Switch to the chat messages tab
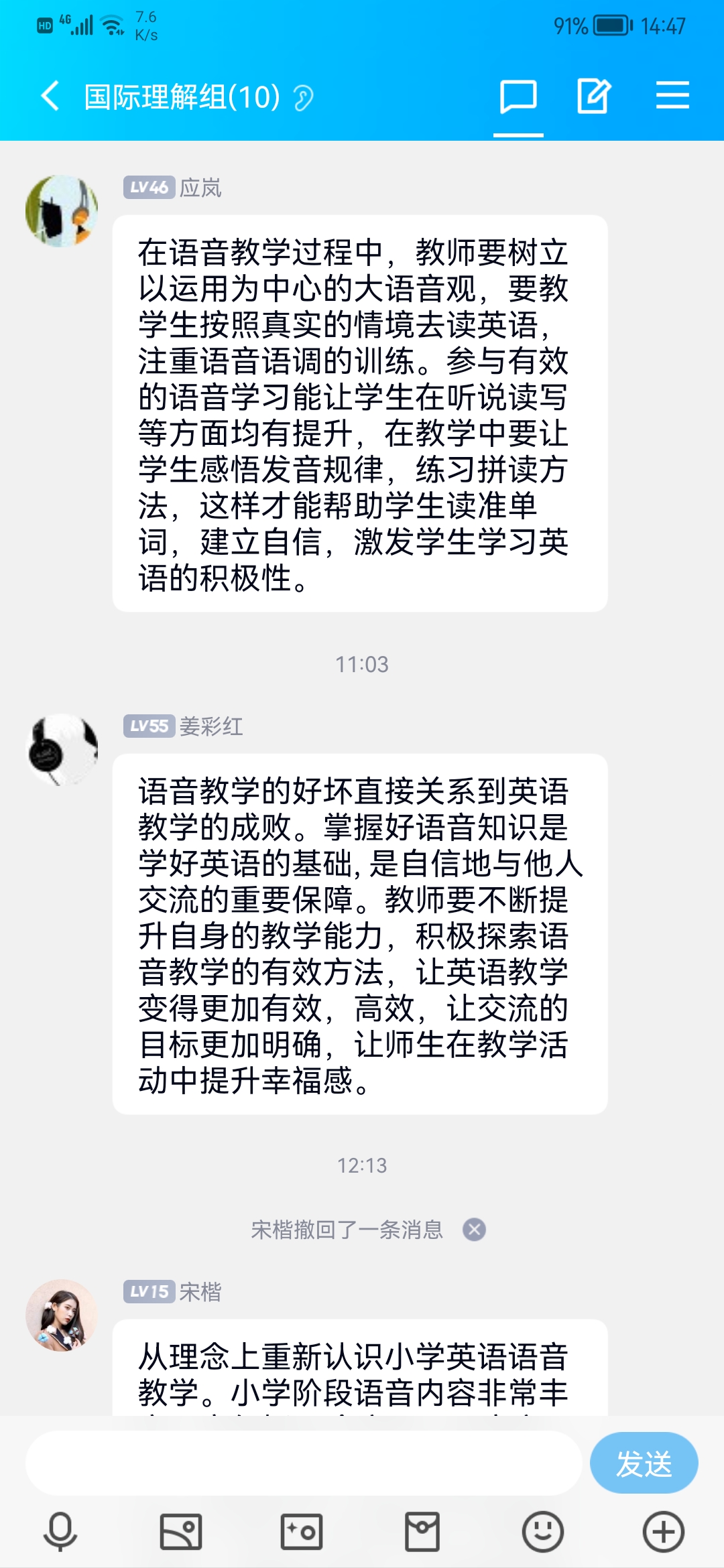Viewport: 724px width, 1568px height. [518, 96]
